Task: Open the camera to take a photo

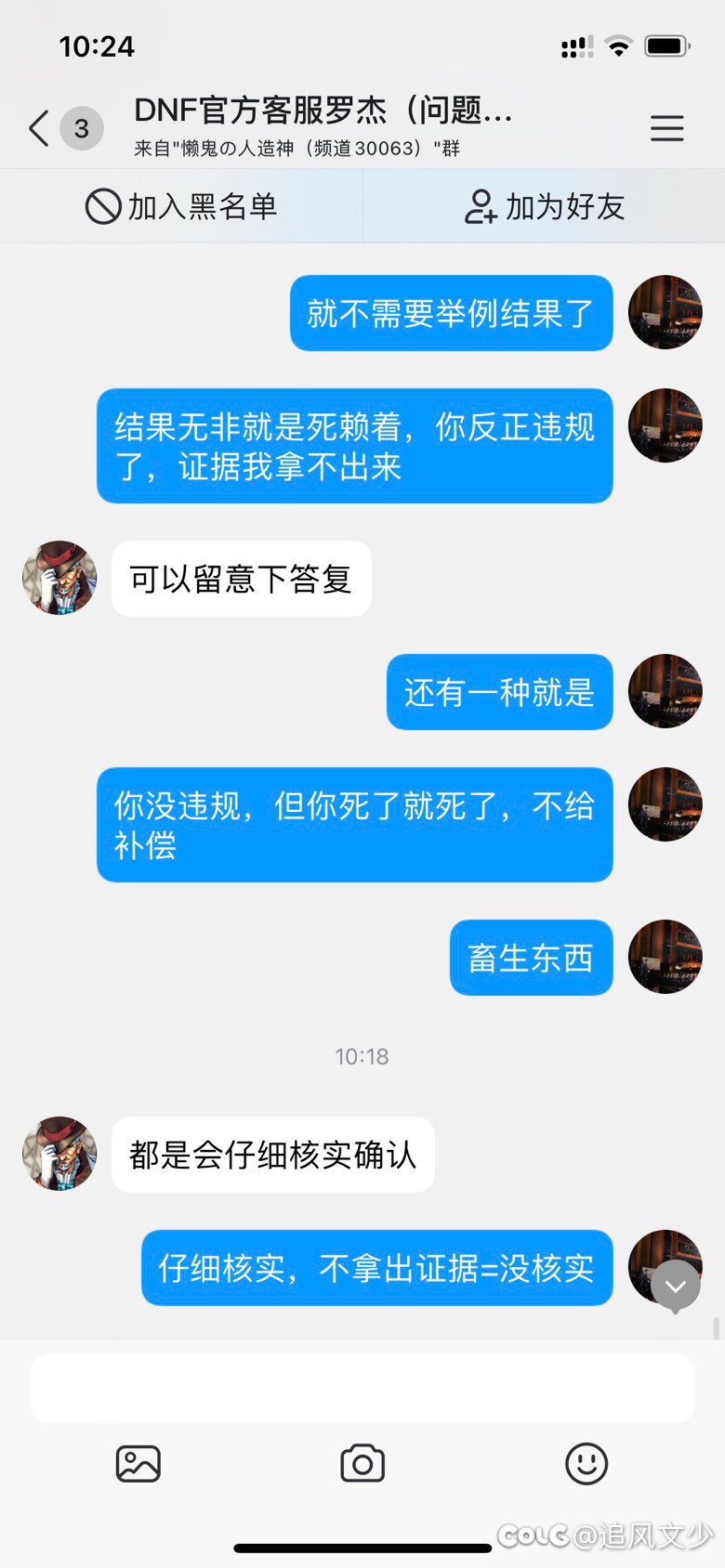Action: tap(362, 1464)
